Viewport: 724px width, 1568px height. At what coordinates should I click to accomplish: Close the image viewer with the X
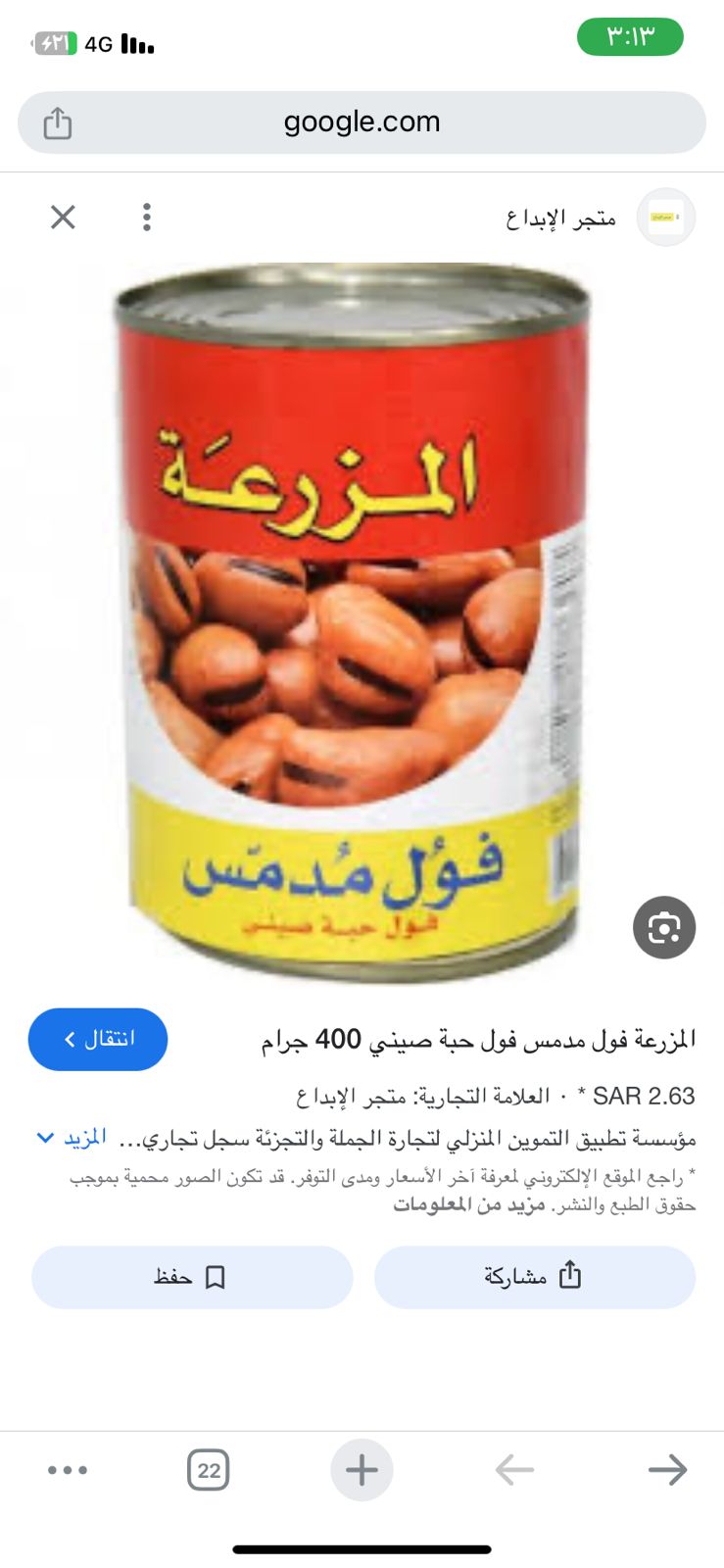tap(62, 217)
